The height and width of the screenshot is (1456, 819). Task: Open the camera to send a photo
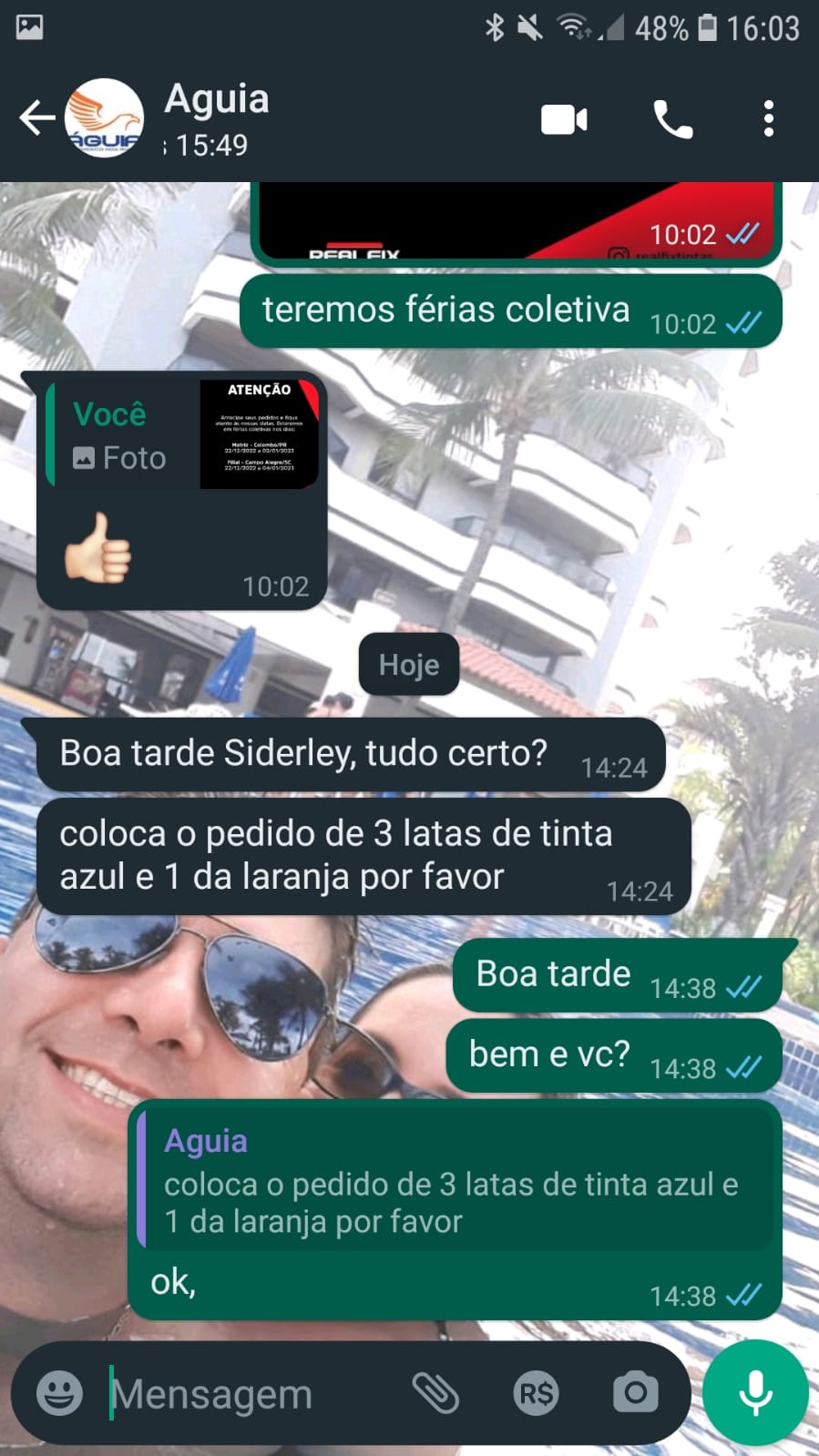(x=635, y=1392)
